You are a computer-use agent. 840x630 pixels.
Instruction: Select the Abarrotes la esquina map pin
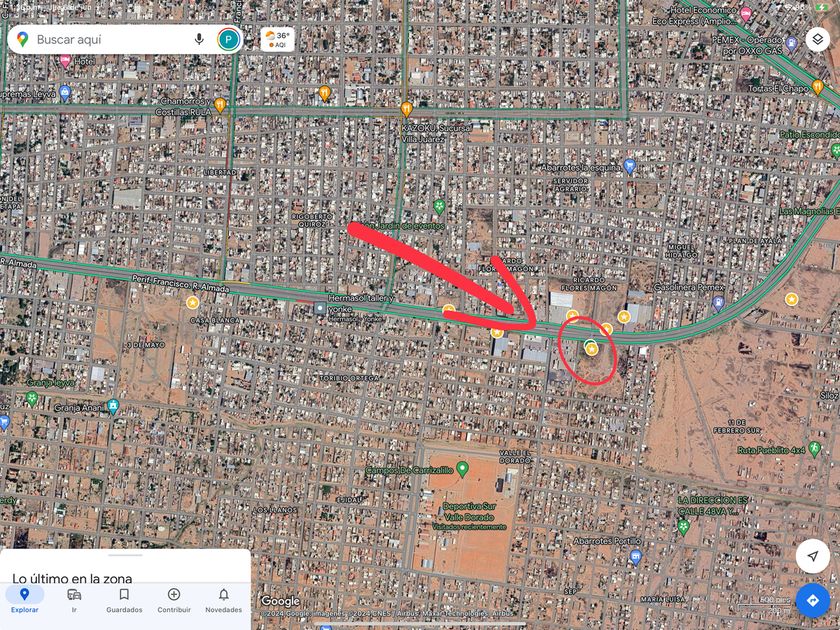tap(630, 167)
